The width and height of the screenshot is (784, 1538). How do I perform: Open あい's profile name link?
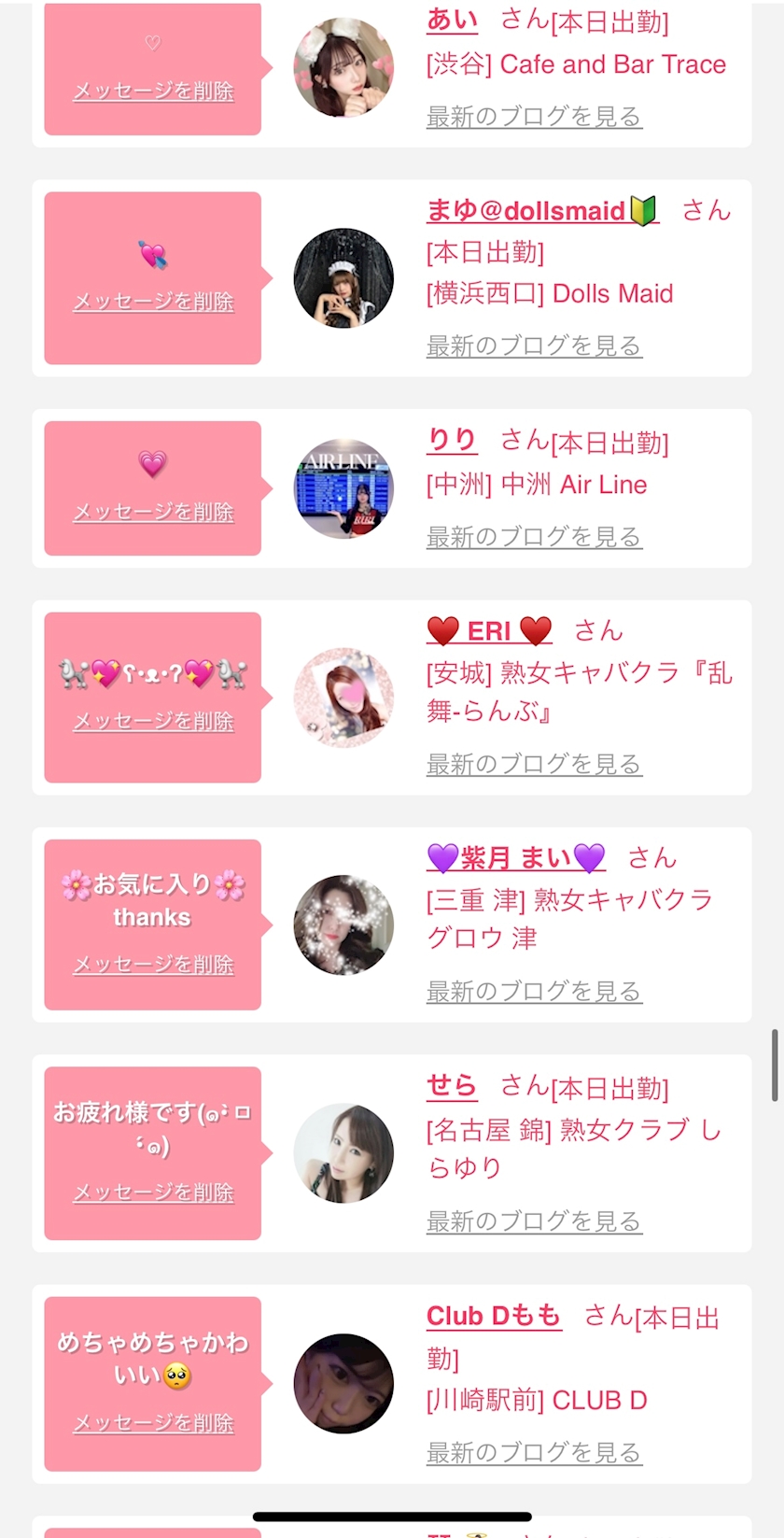point(453,20)
